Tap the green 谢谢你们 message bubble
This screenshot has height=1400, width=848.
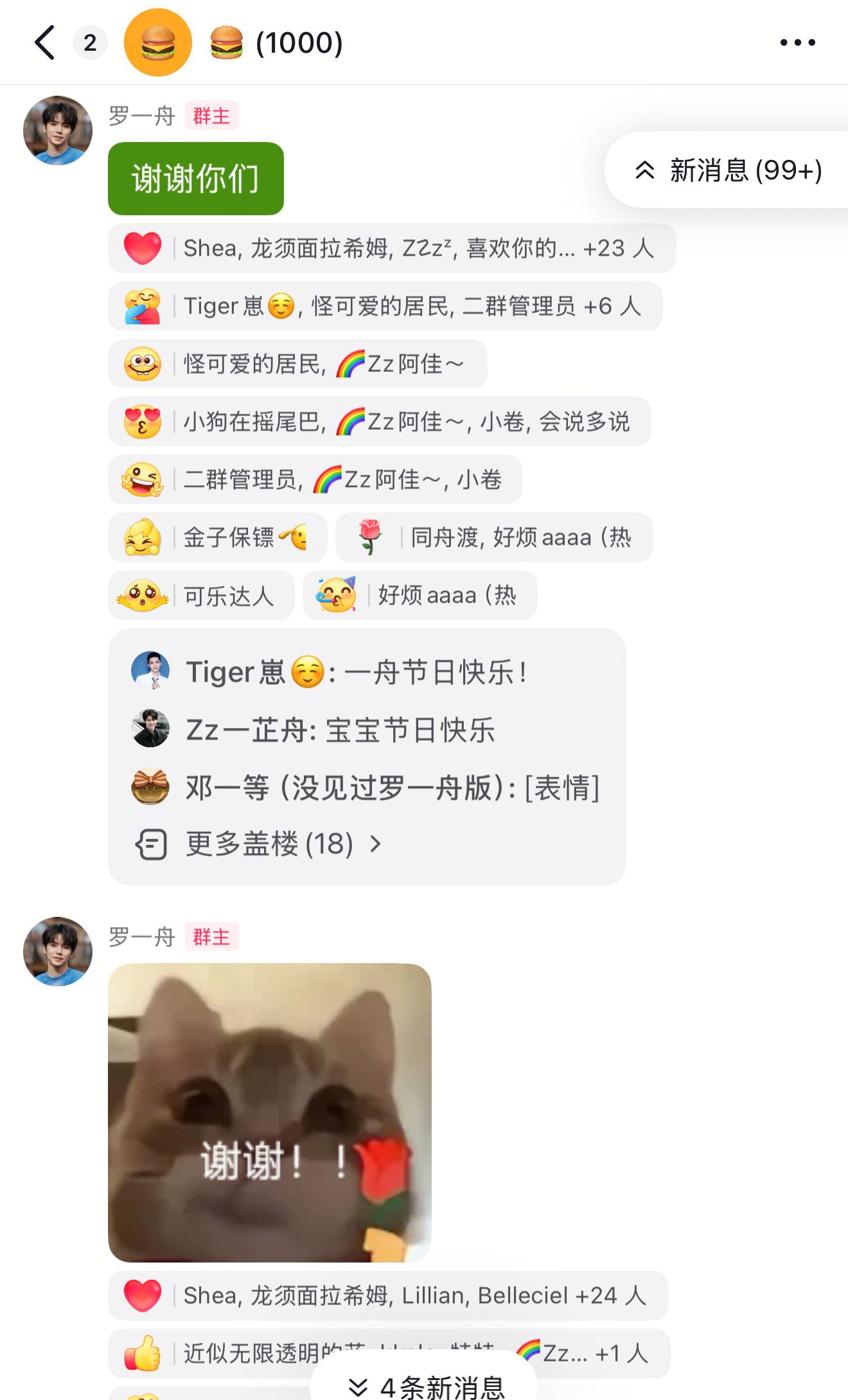point(196,179)
